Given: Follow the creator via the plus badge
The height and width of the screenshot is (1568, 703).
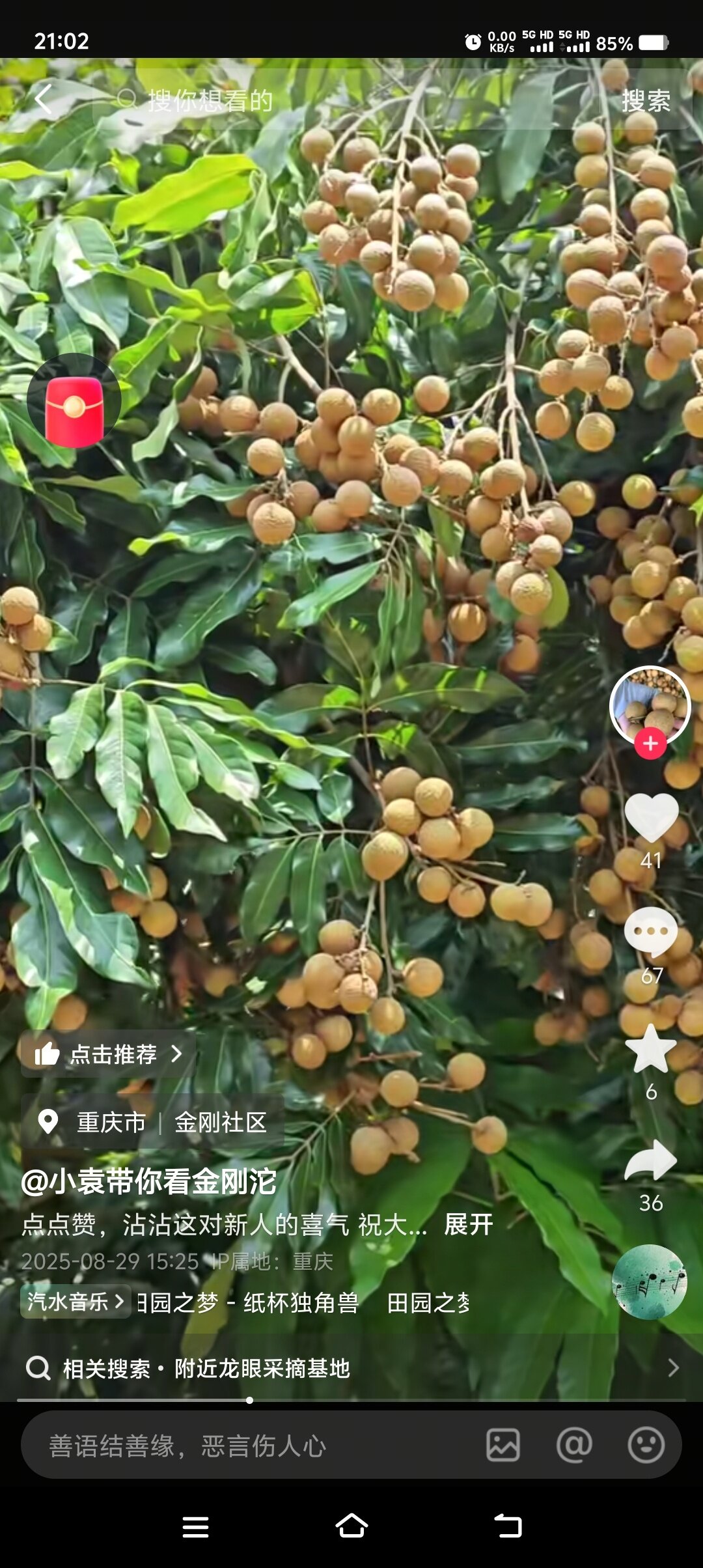Looking at the screenshot, I should pos(650,744).
